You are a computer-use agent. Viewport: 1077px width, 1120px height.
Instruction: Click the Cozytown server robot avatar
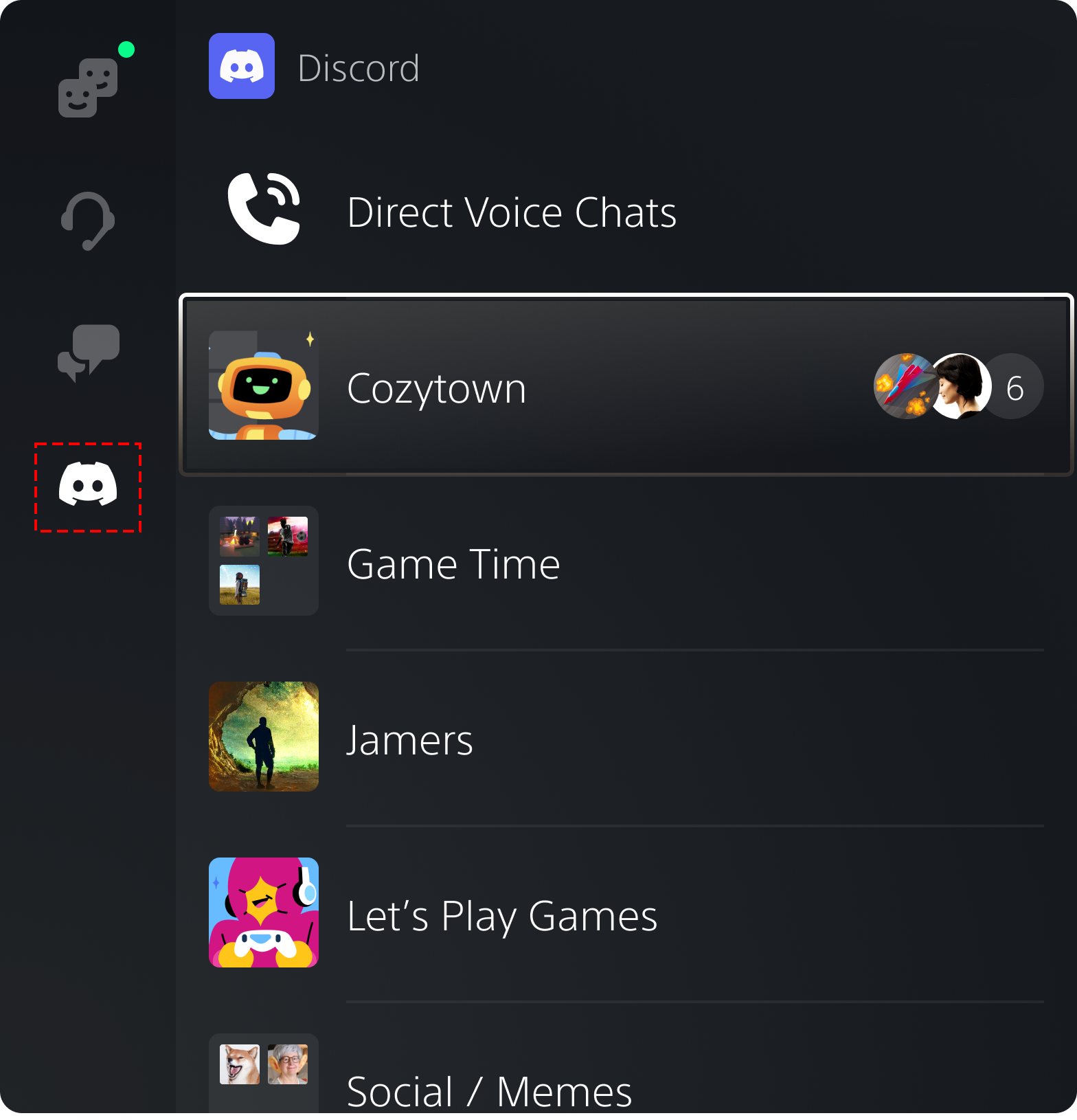coord(263,386)
